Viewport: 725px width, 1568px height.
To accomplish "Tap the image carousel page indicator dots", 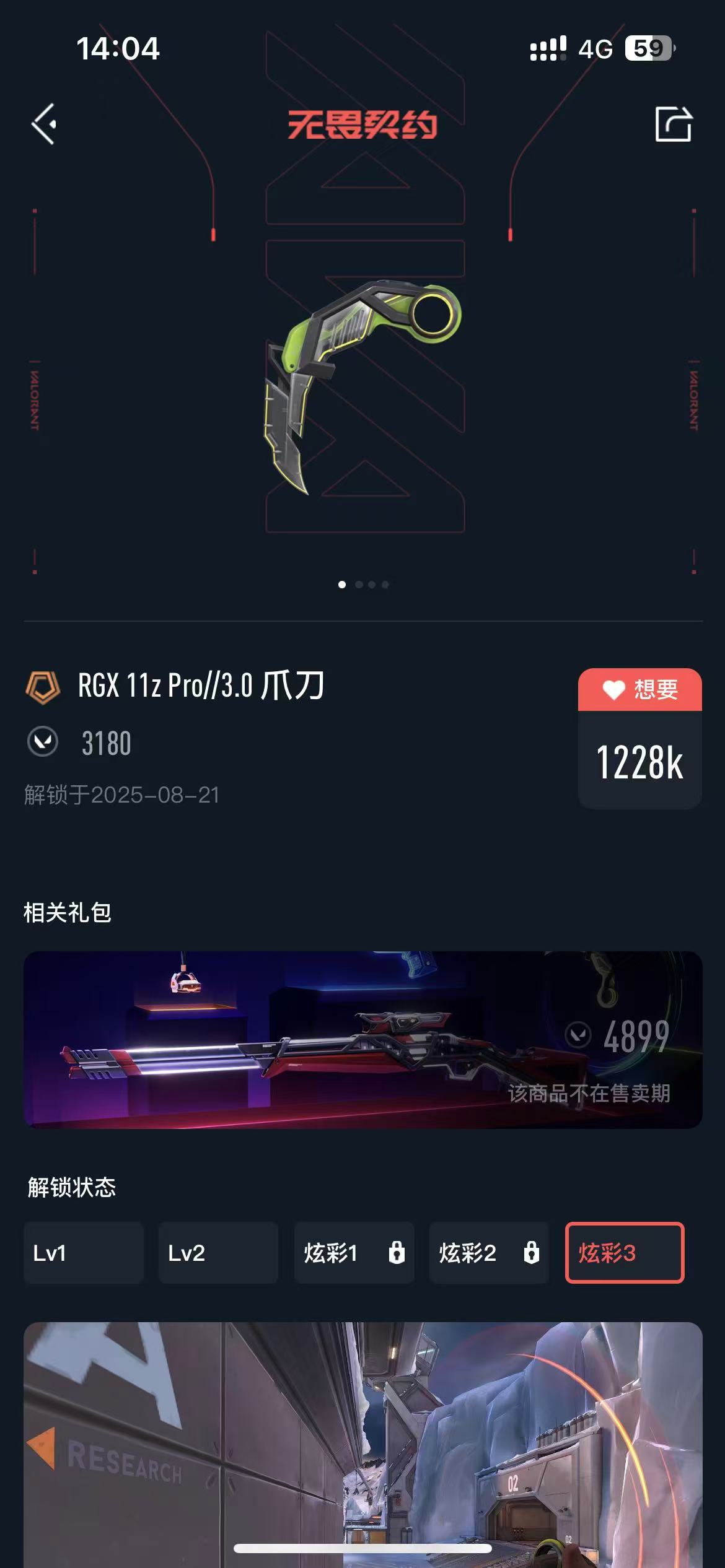I will click(x=363, y=584).
